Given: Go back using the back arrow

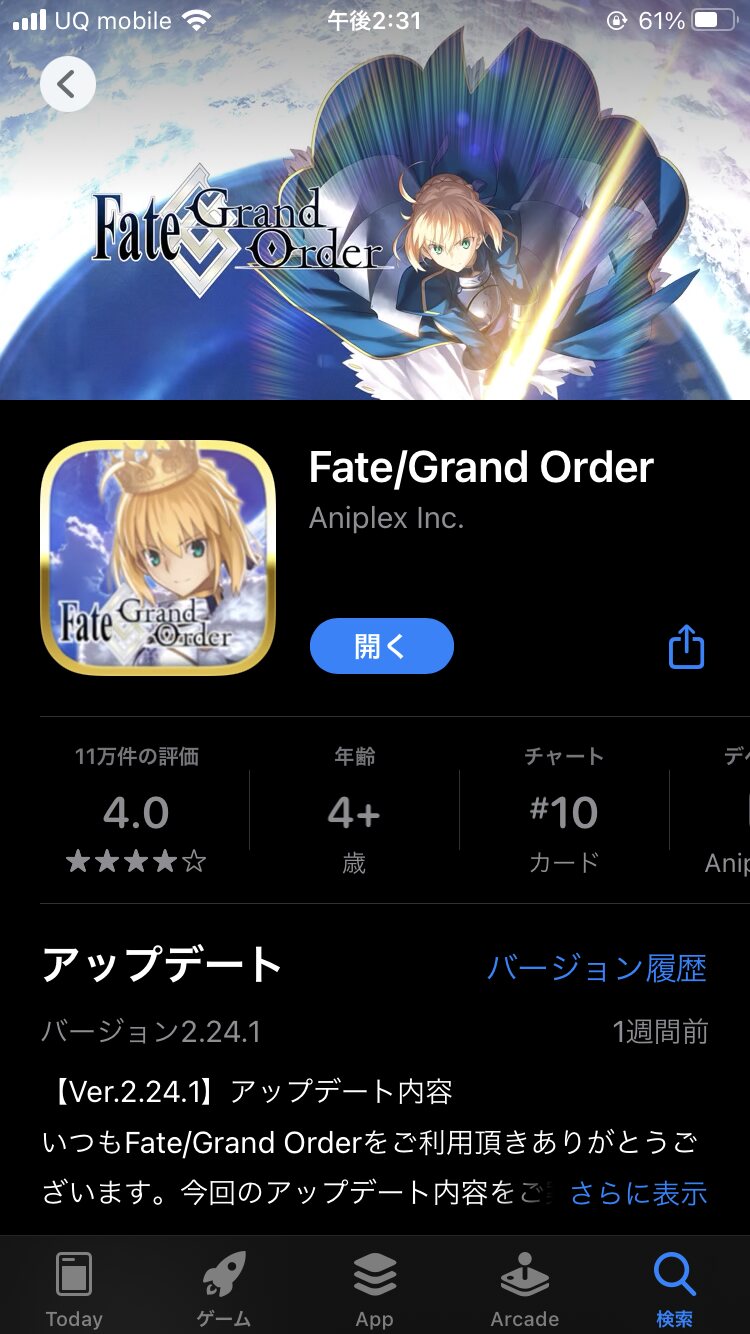Looking at the screenshot, I should click(67, 84).
